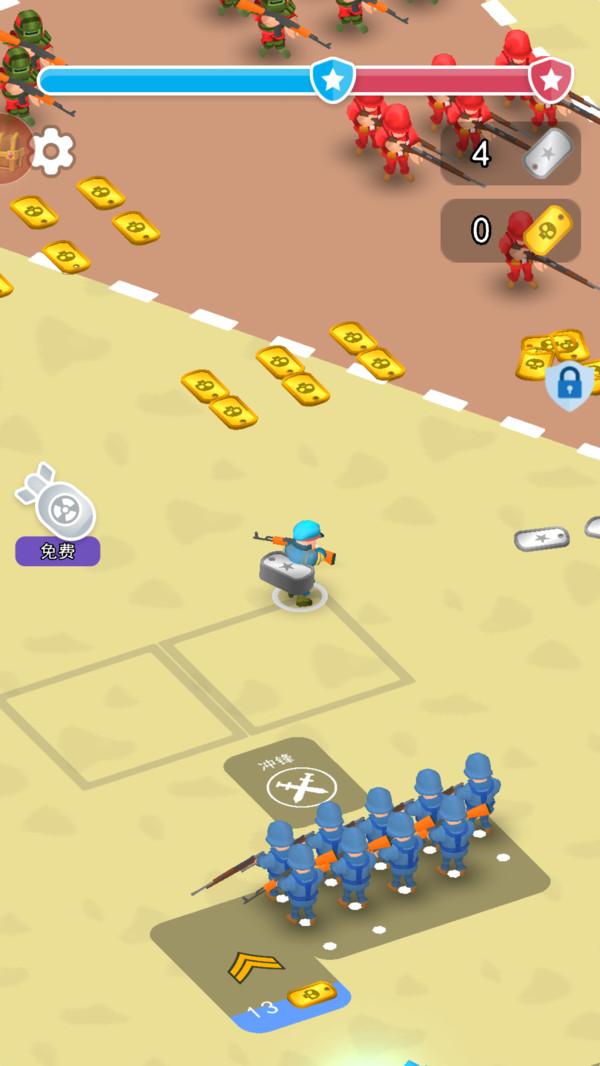The image size is (600, 1066).
Task: Open the settings gear
Action: pyautogui.click(x=52, y=151)
